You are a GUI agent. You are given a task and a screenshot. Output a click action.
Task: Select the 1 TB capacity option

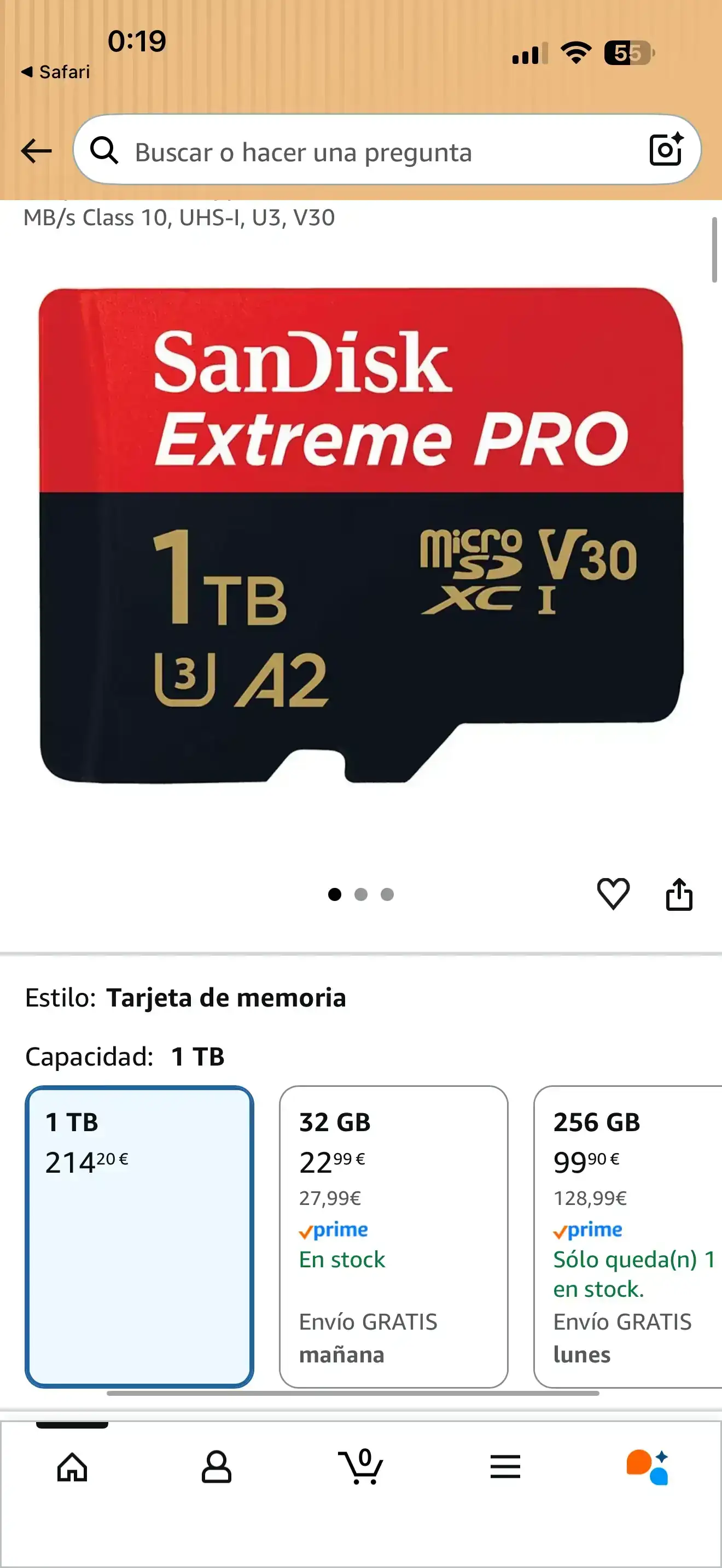(x=139, y=1236)
